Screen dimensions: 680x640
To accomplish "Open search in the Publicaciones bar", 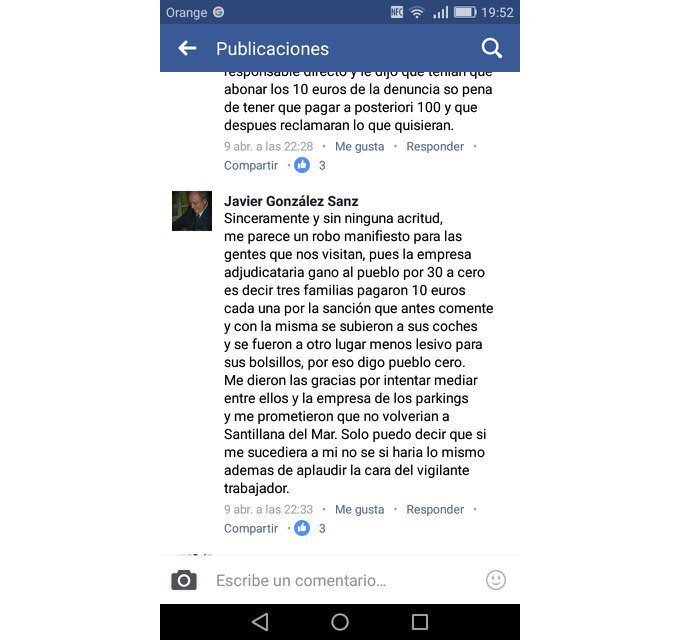I will [491, 48].
